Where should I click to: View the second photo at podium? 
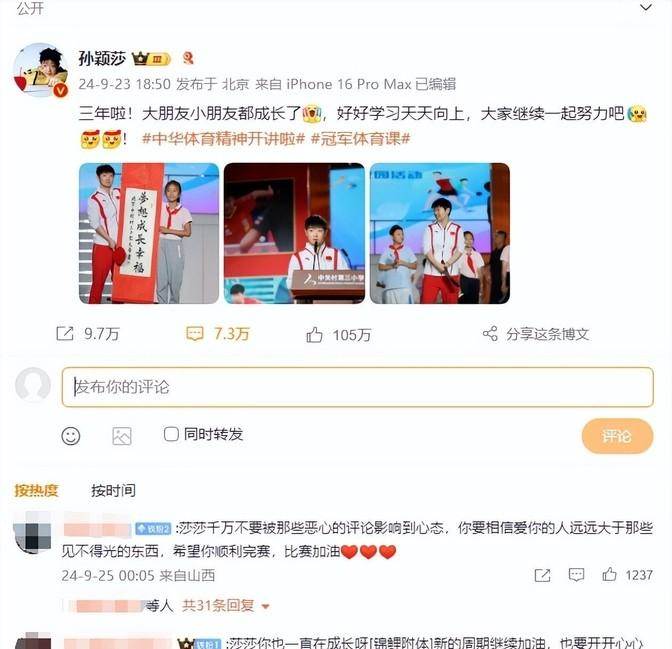pyautogui.click(x=293, y=233)
